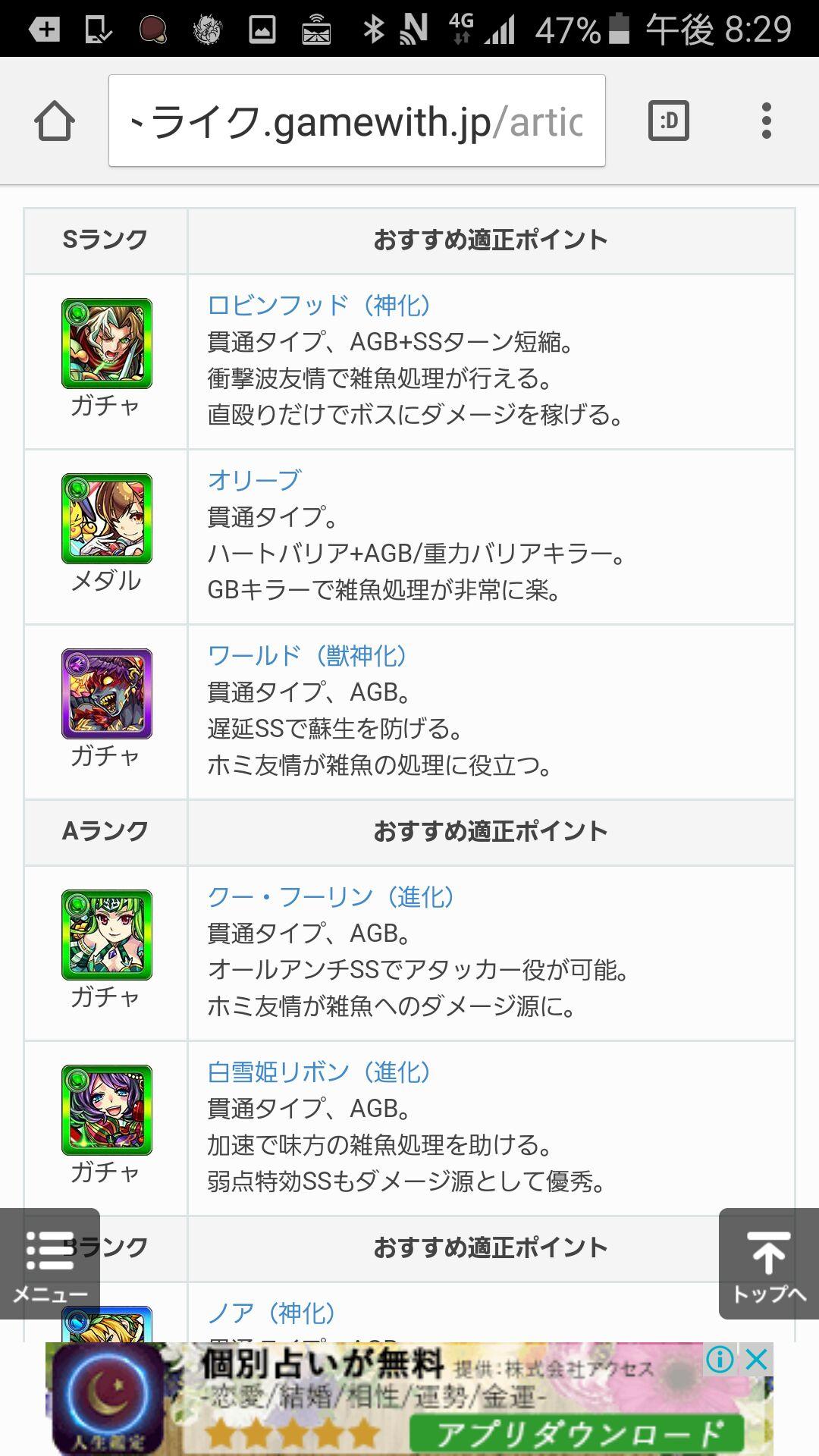
Task: Open 白雪姫リボン（進化） link
Action: click(x=319, y=1072)
